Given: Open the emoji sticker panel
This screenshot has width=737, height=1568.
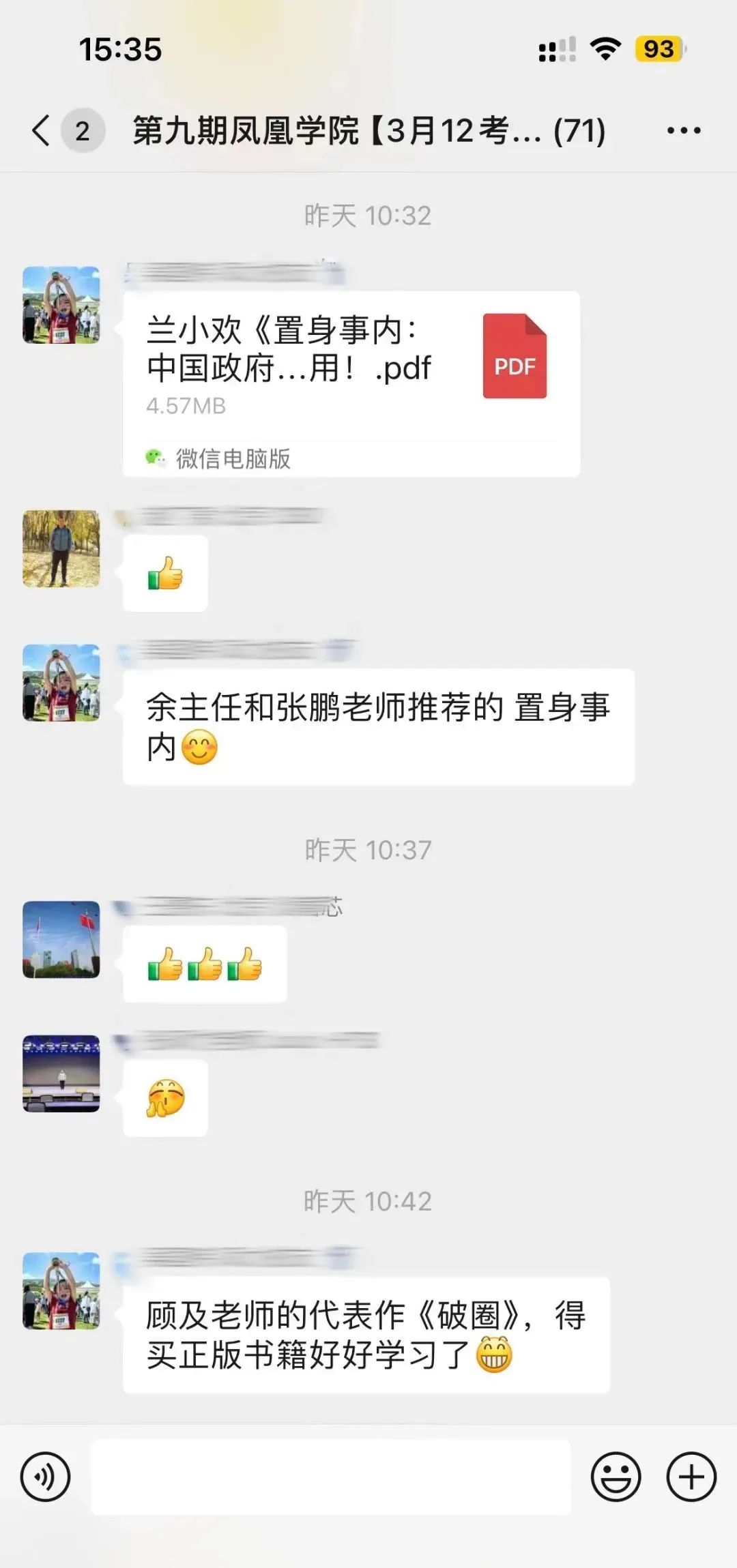Looking at the screenshot, I should [x=616, y=1477].
